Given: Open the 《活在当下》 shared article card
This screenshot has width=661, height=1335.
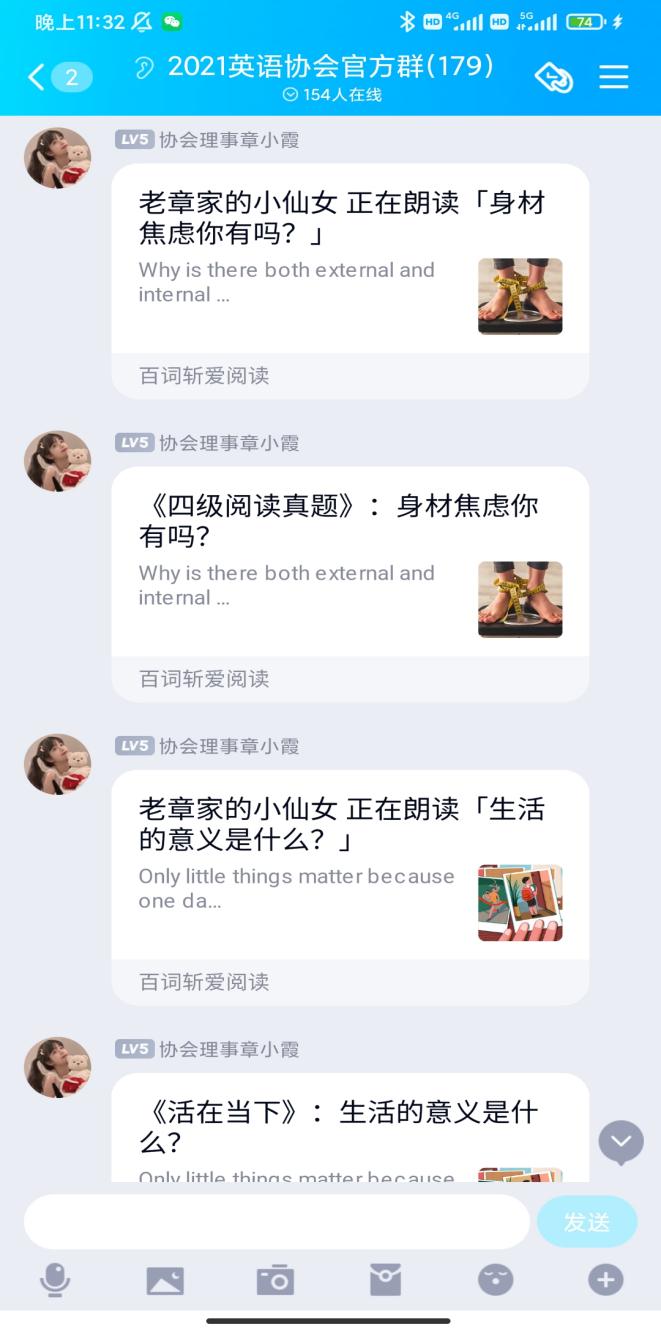Looking at the screenshot, I should [349, 1128].
